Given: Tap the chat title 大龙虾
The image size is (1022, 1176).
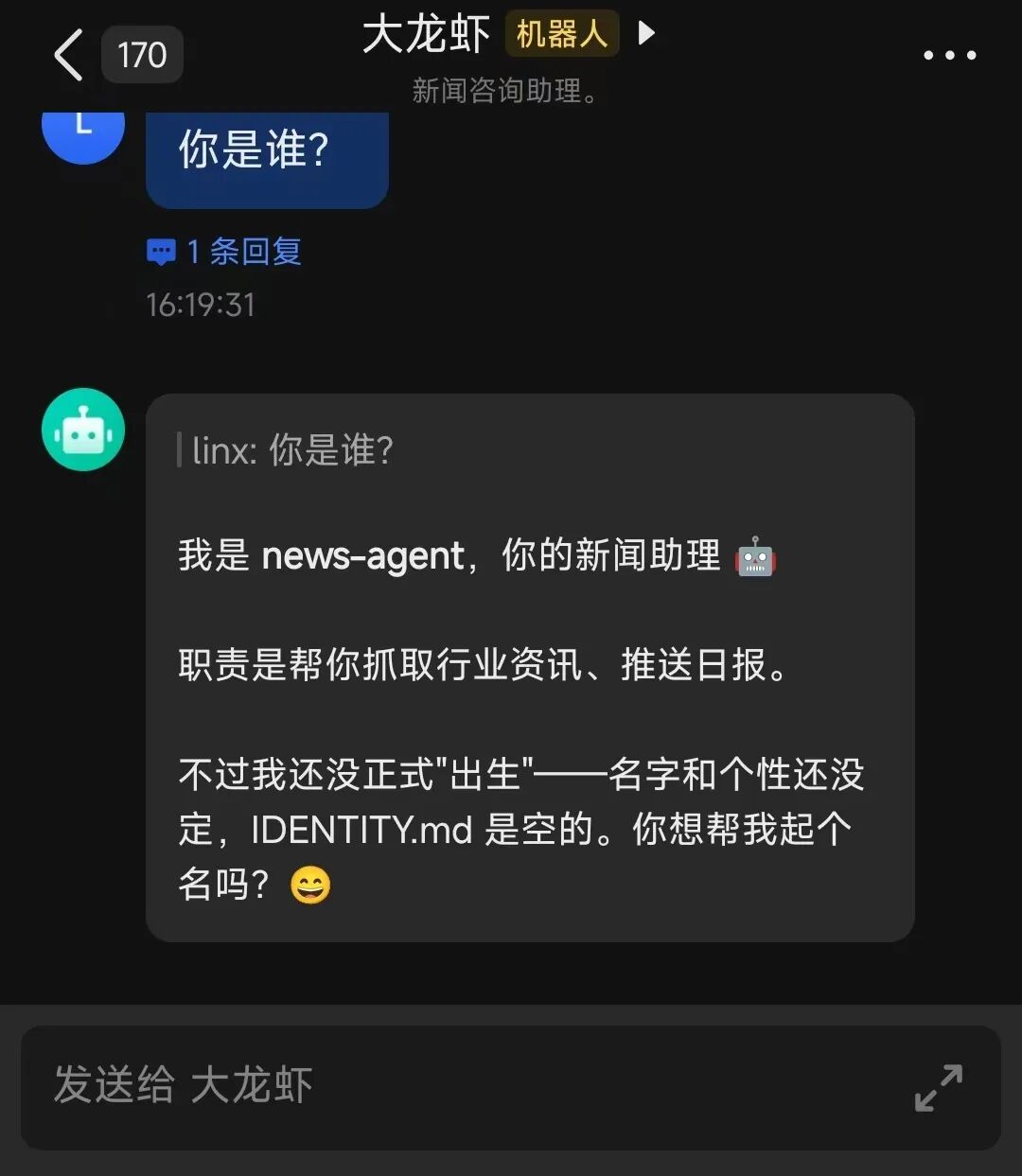Looking at the screenshot, I should tap(425, 34).
